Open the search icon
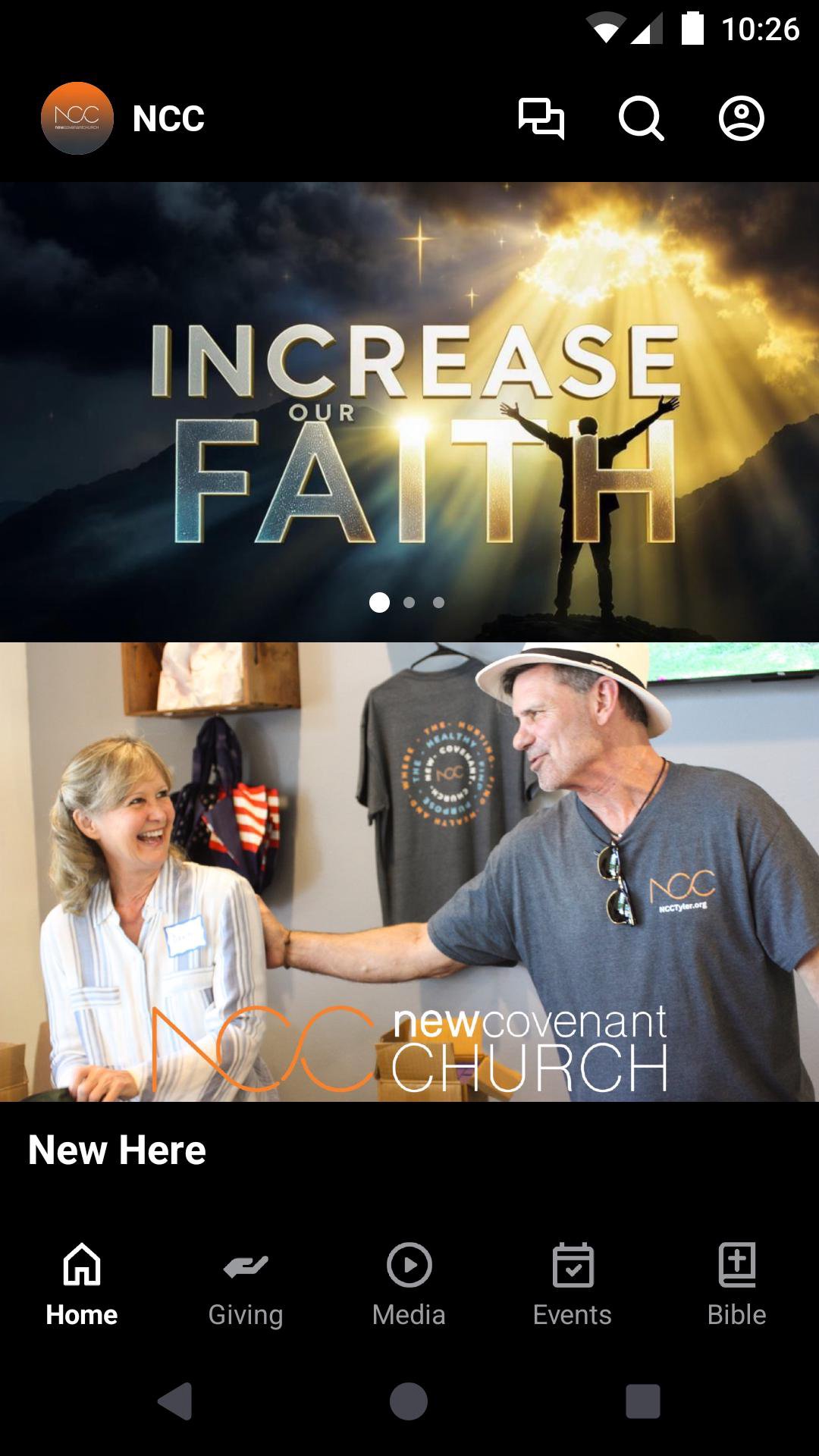 (x=641, y=119)
